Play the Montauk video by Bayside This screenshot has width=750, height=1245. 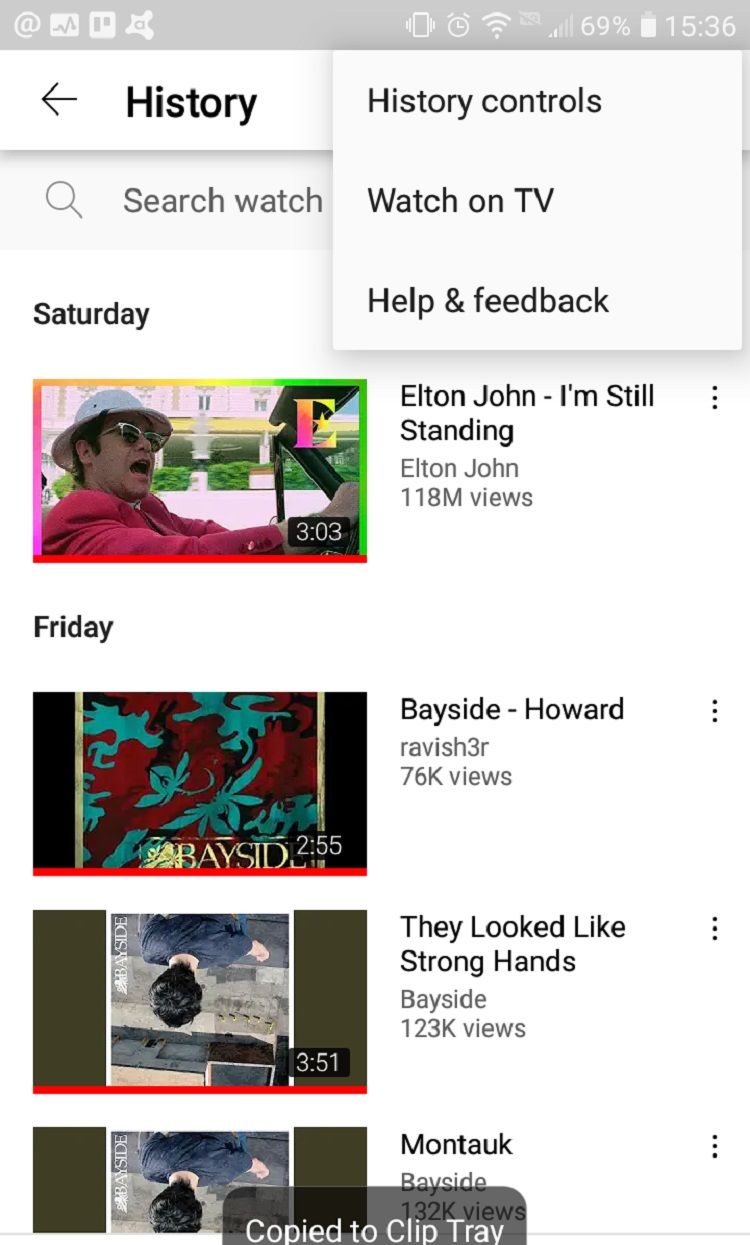coord(200,1180)
